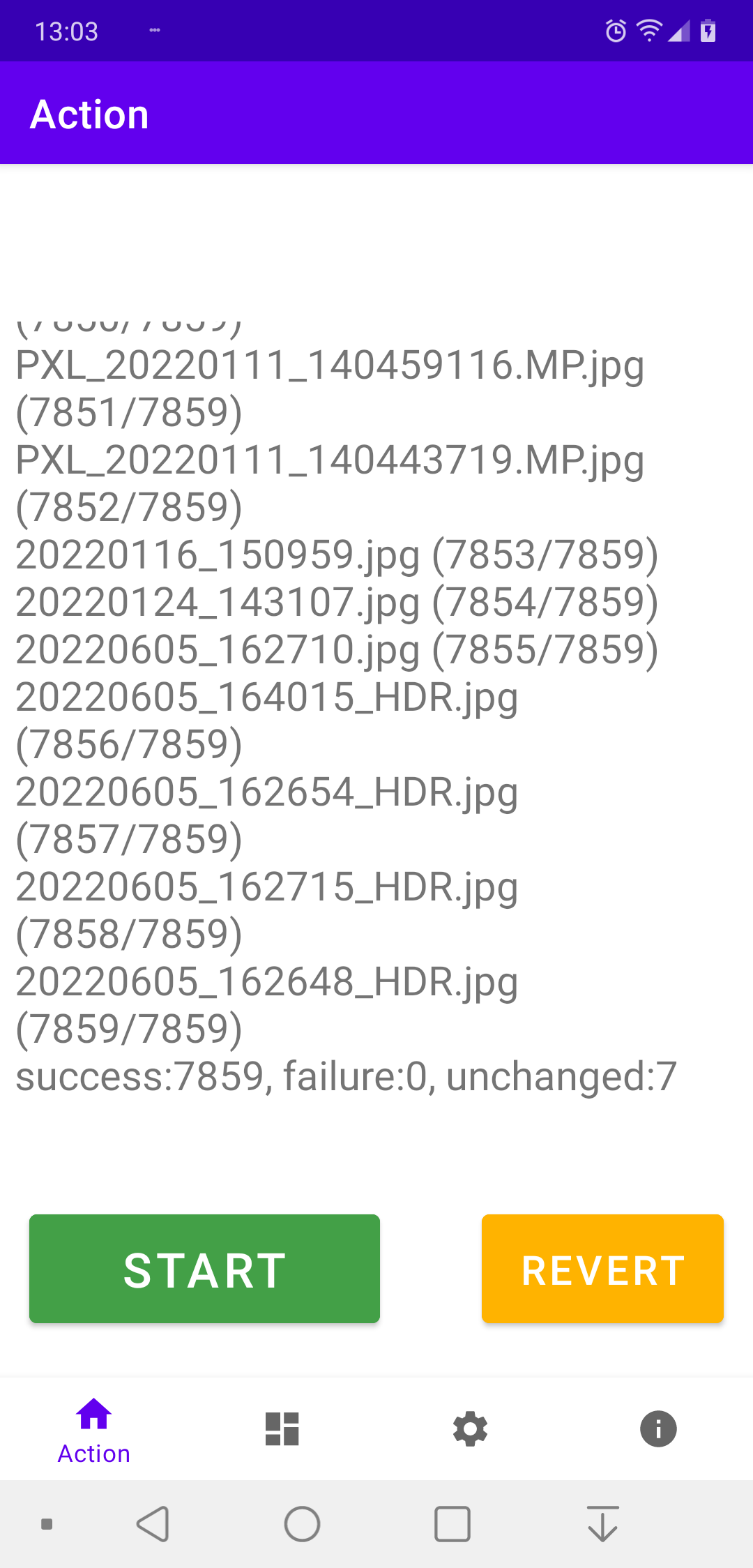
Task: Open the info tab
Action: 658,1428
